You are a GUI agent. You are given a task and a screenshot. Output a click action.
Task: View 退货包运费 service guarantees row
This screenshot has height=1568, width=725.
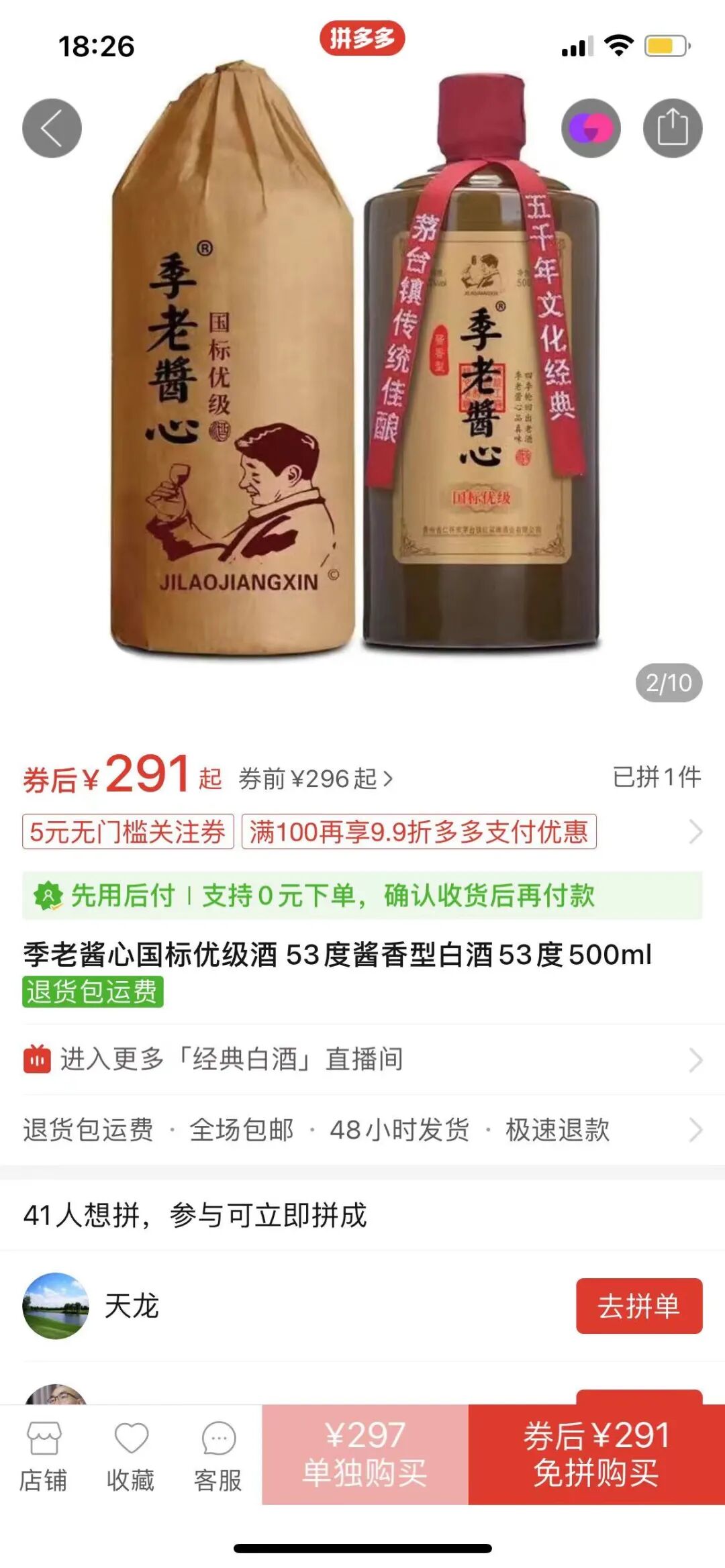362,1130
